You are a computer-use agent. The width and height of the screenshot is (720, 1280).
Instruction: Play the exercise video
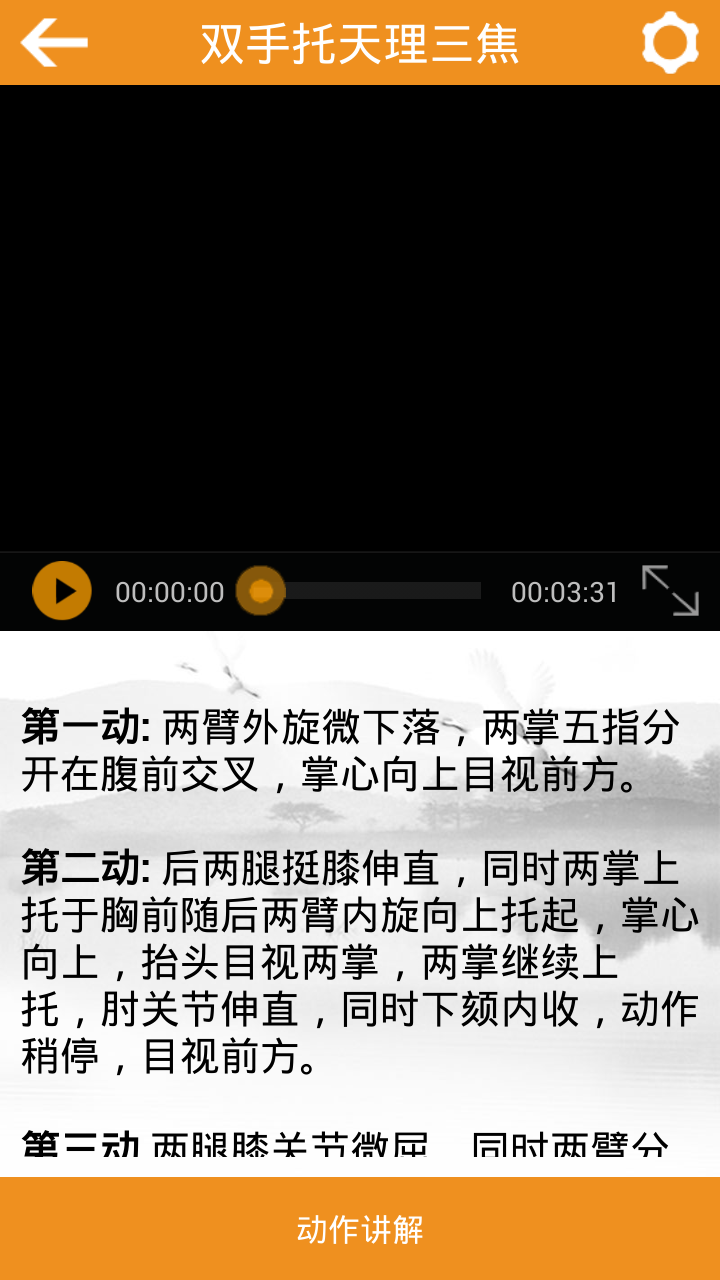coord(62,591)
